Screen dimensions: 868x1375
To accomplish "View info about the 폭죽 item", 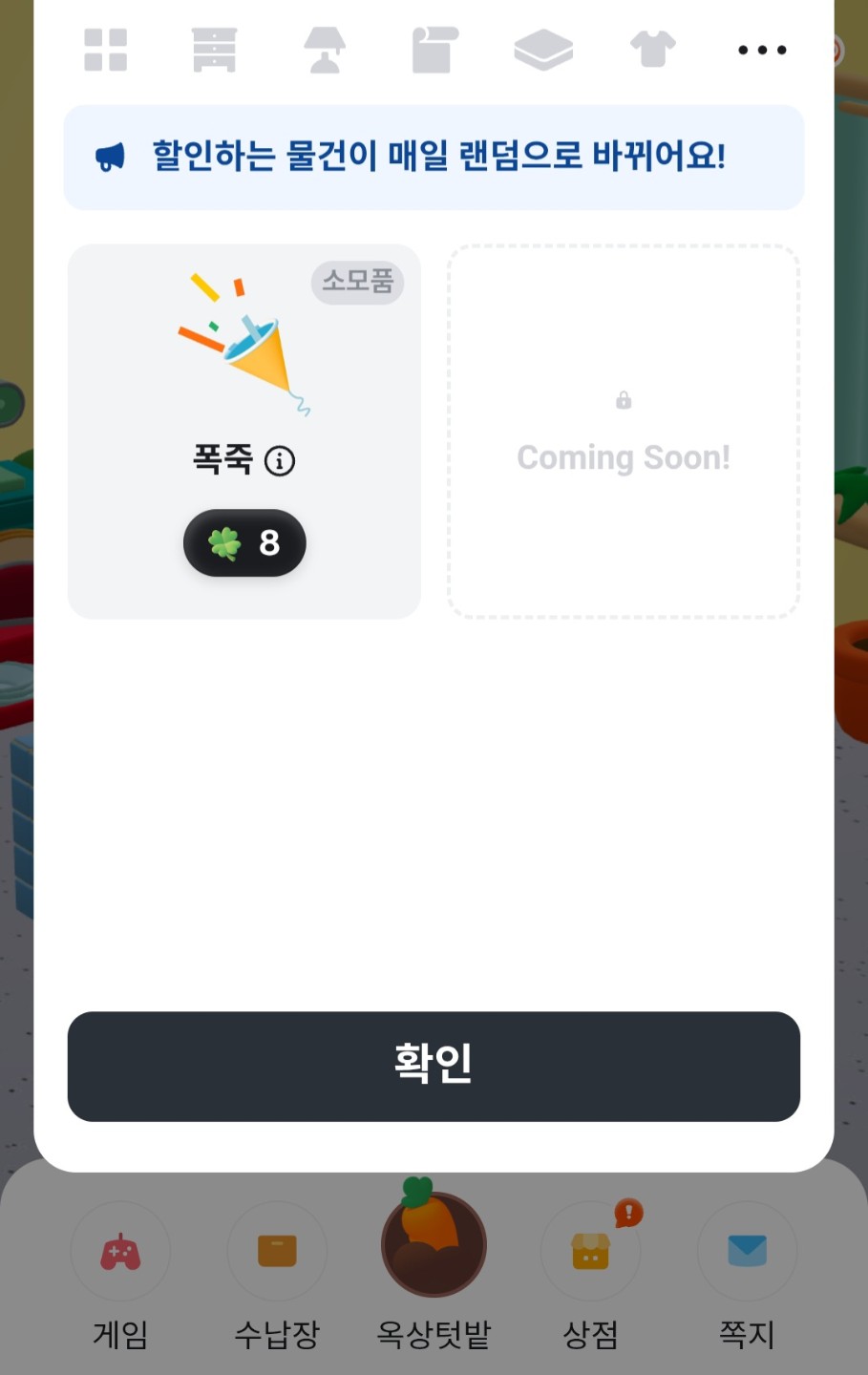I will 280,461.
